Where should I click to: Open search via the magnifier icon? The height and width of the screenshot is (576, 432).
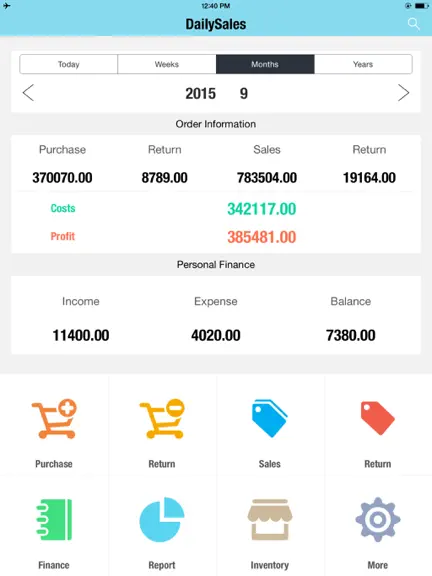[413, 24]
